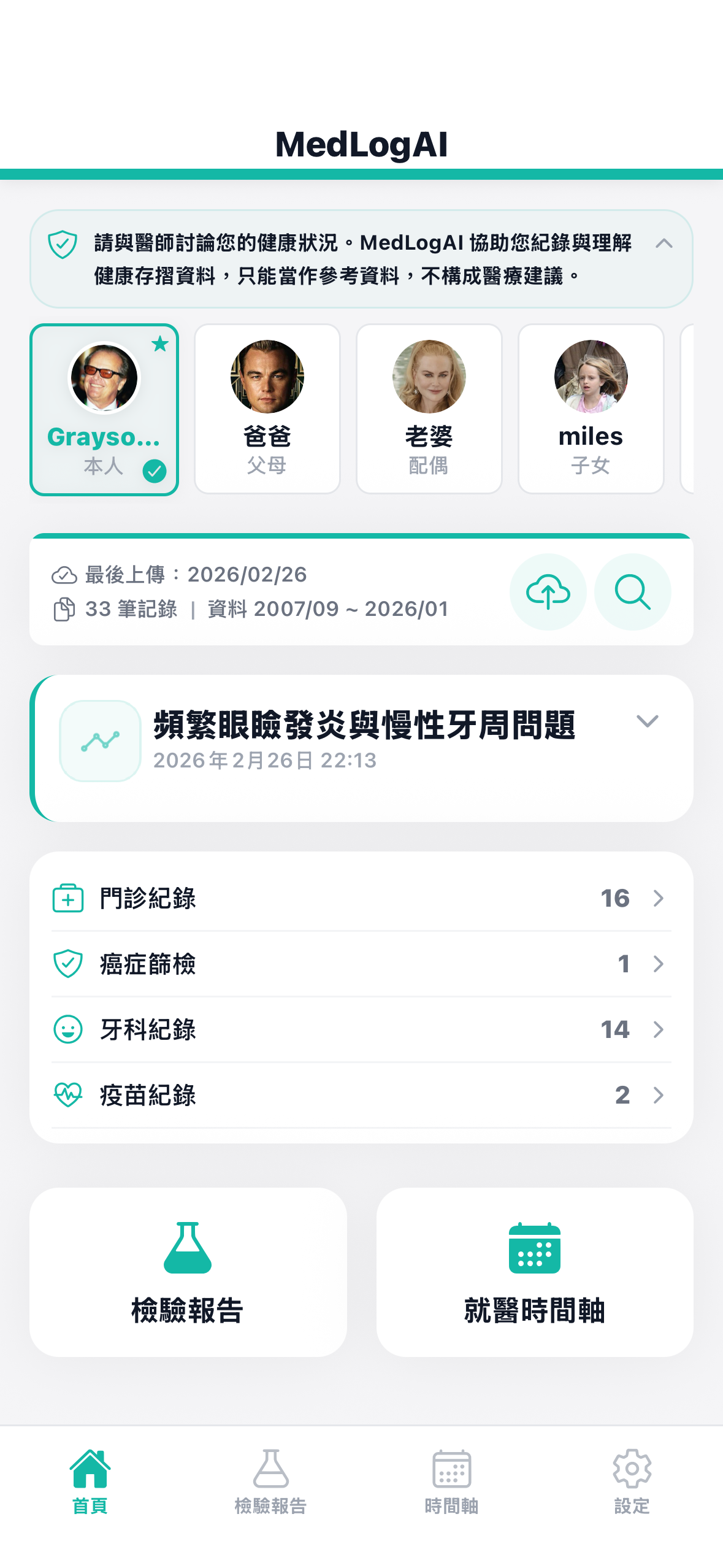Select the miles 子女 profile

[591, 409]
